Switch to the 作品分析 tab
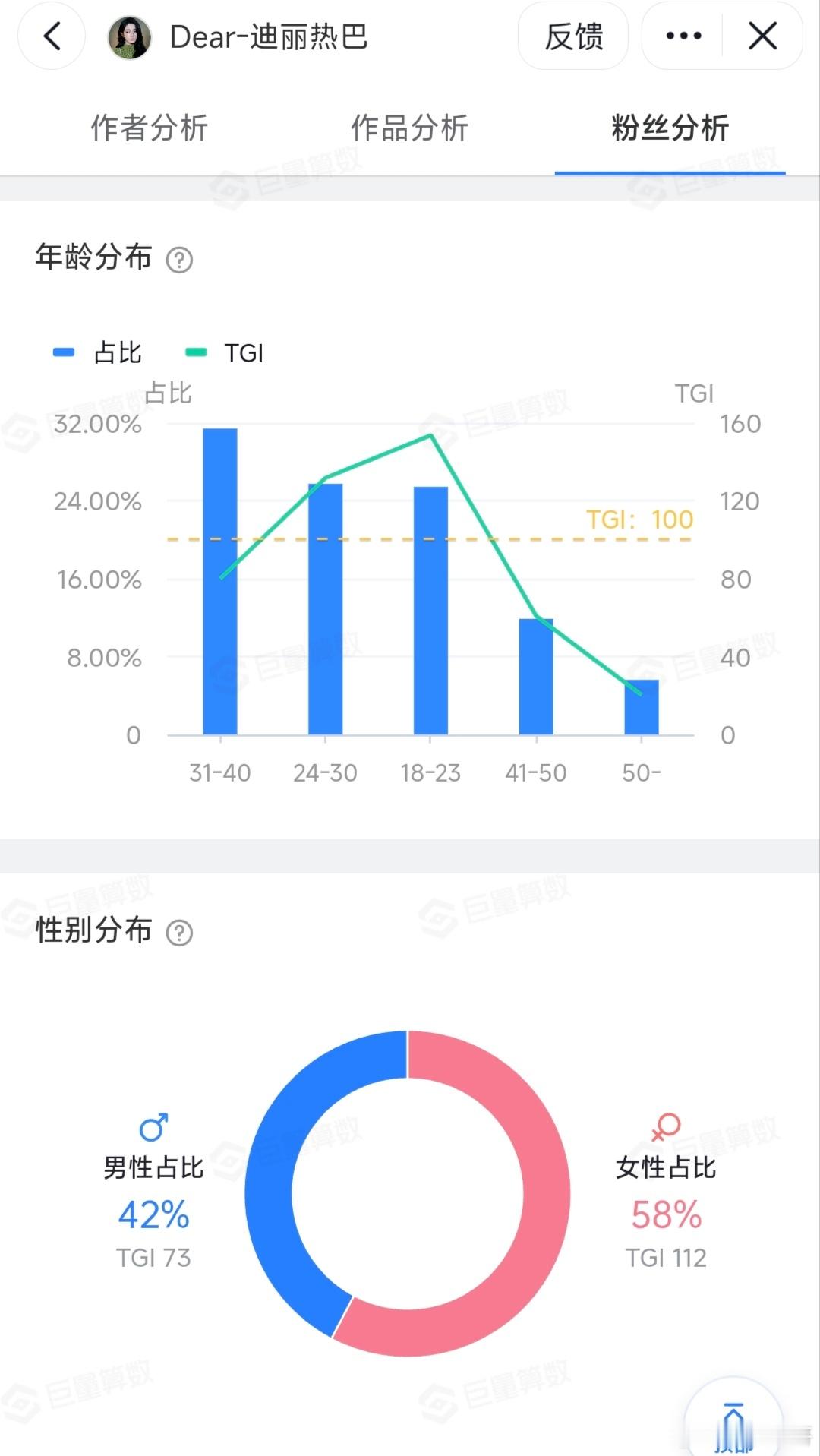The width and height of the screenshot is (820, 1456). 409,129
